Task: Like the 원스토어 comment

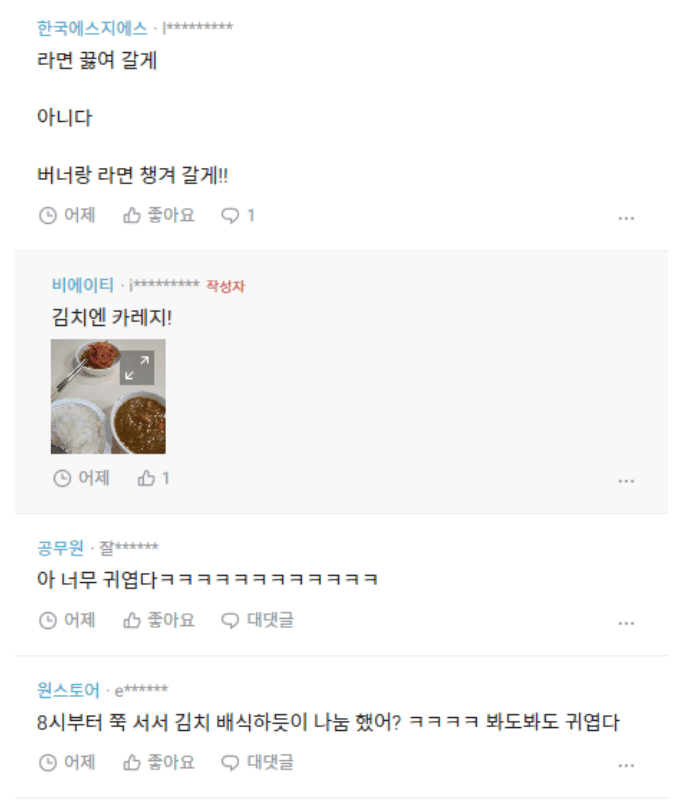Action: [x=158, y=762]
